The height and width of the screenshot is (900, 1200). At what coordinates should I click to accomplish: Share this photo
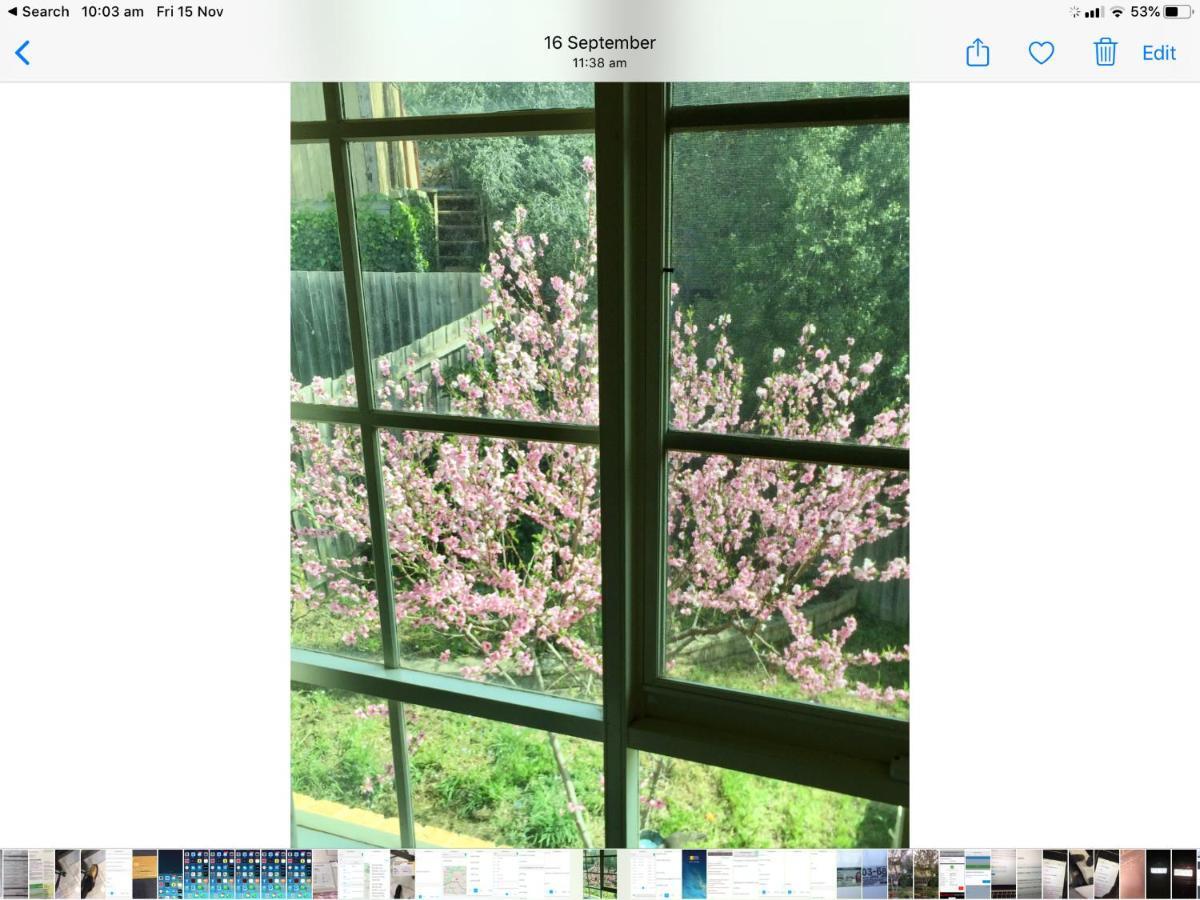pyautogui.click(x=977, y=53)
